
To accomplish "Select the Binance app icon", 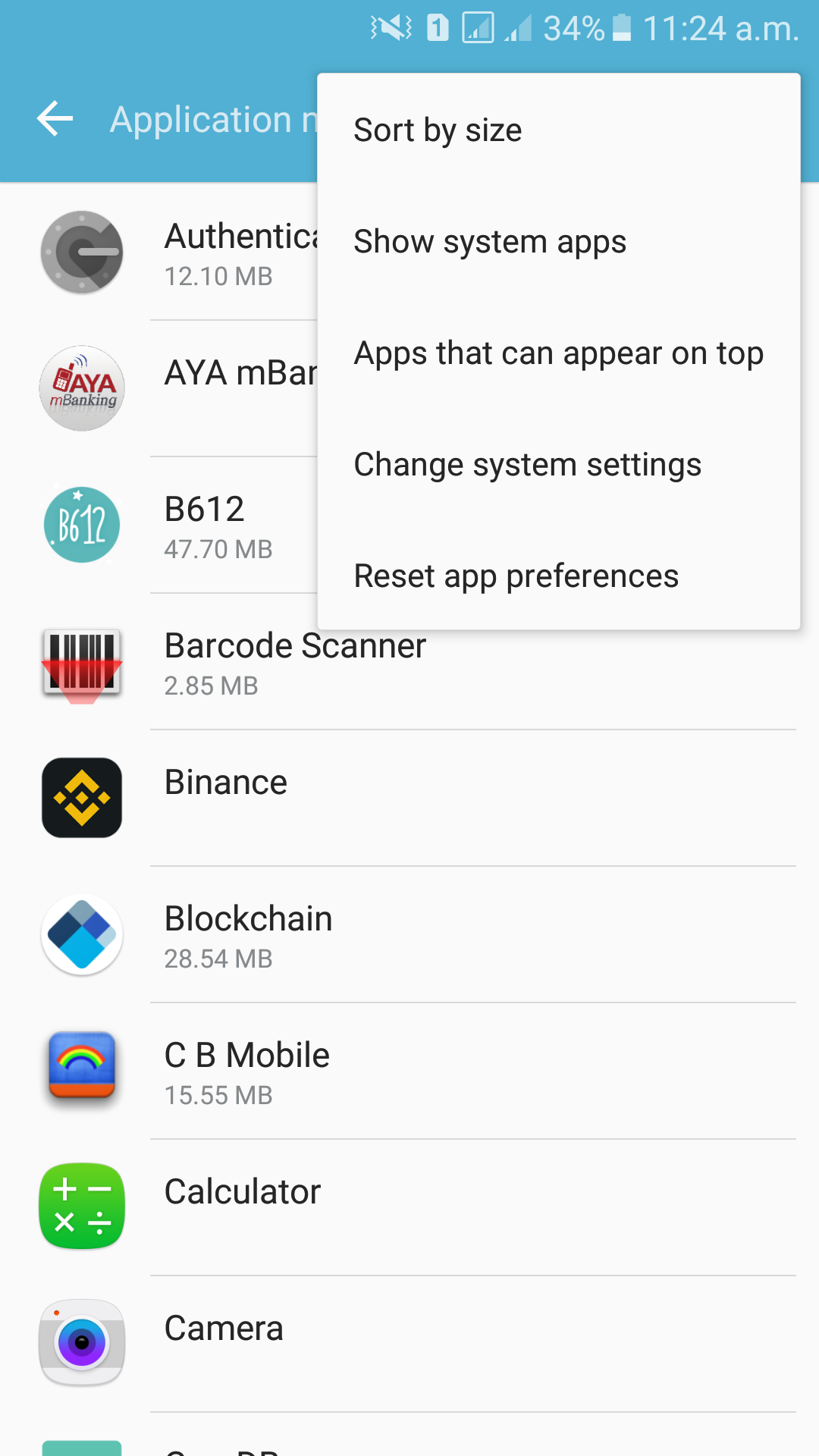I will click(81, 798).
